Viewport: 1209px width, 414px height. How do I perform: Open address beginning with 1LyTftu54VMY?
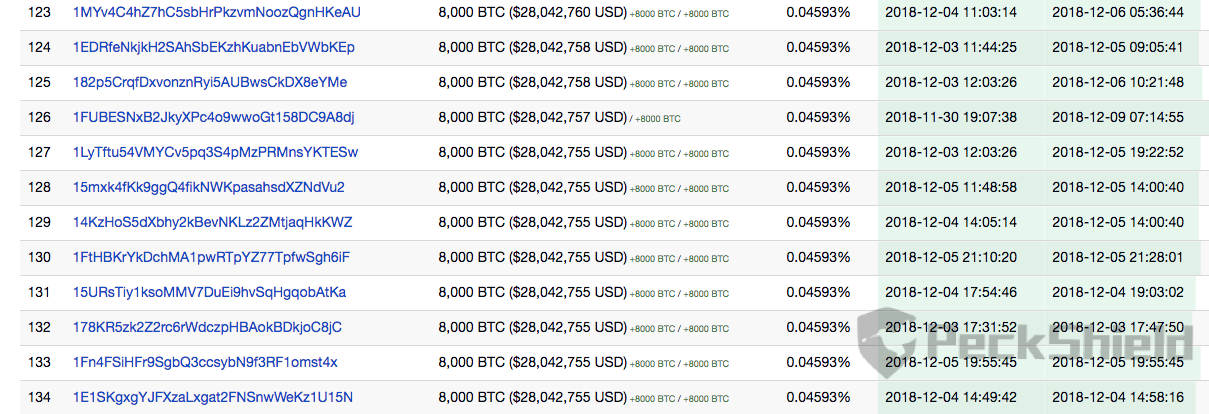point(215,152)
